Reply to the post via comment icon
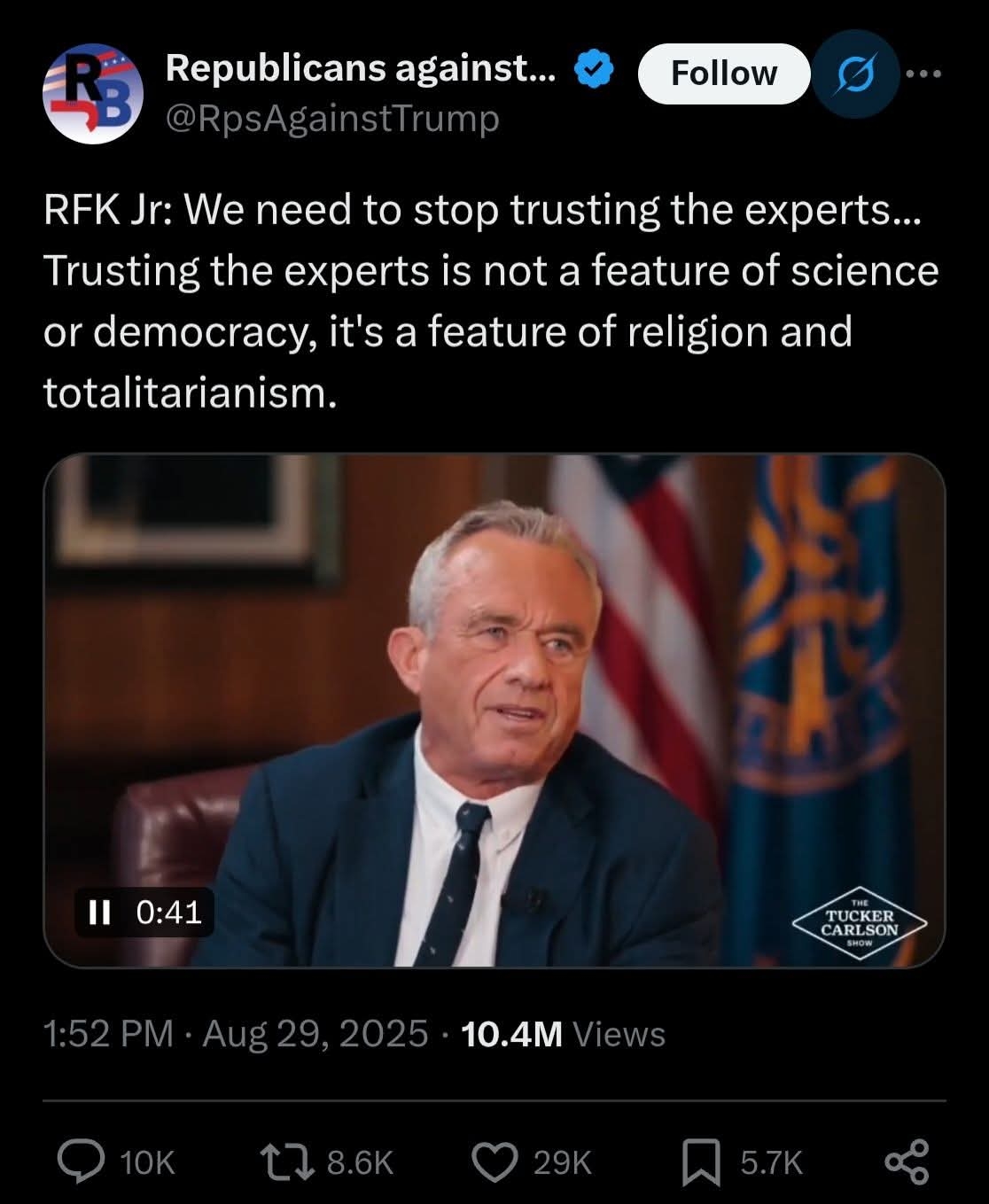 click(x=81, y=1161)
